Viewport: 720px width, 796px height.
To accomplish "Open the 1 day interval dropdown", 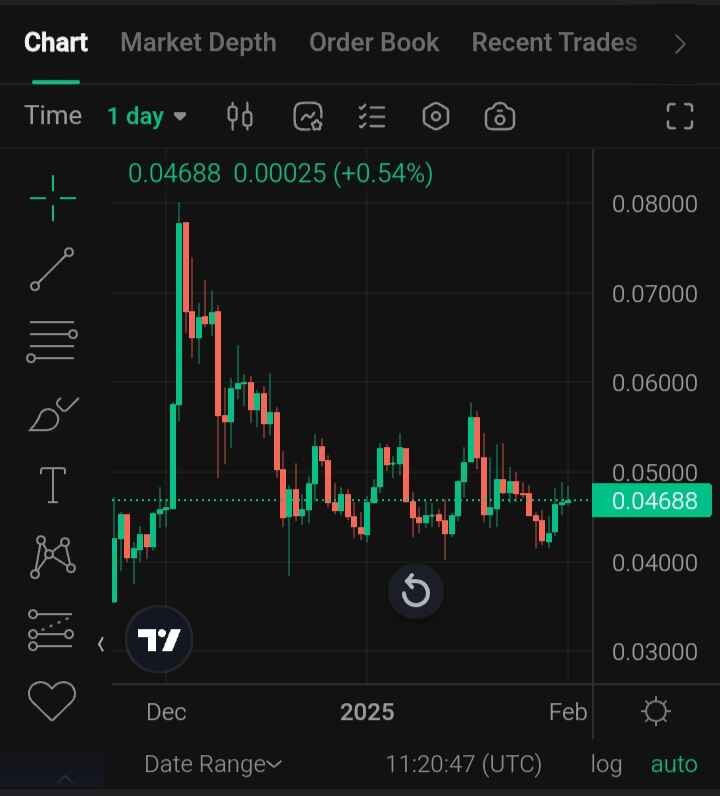I will click(147, 116).
